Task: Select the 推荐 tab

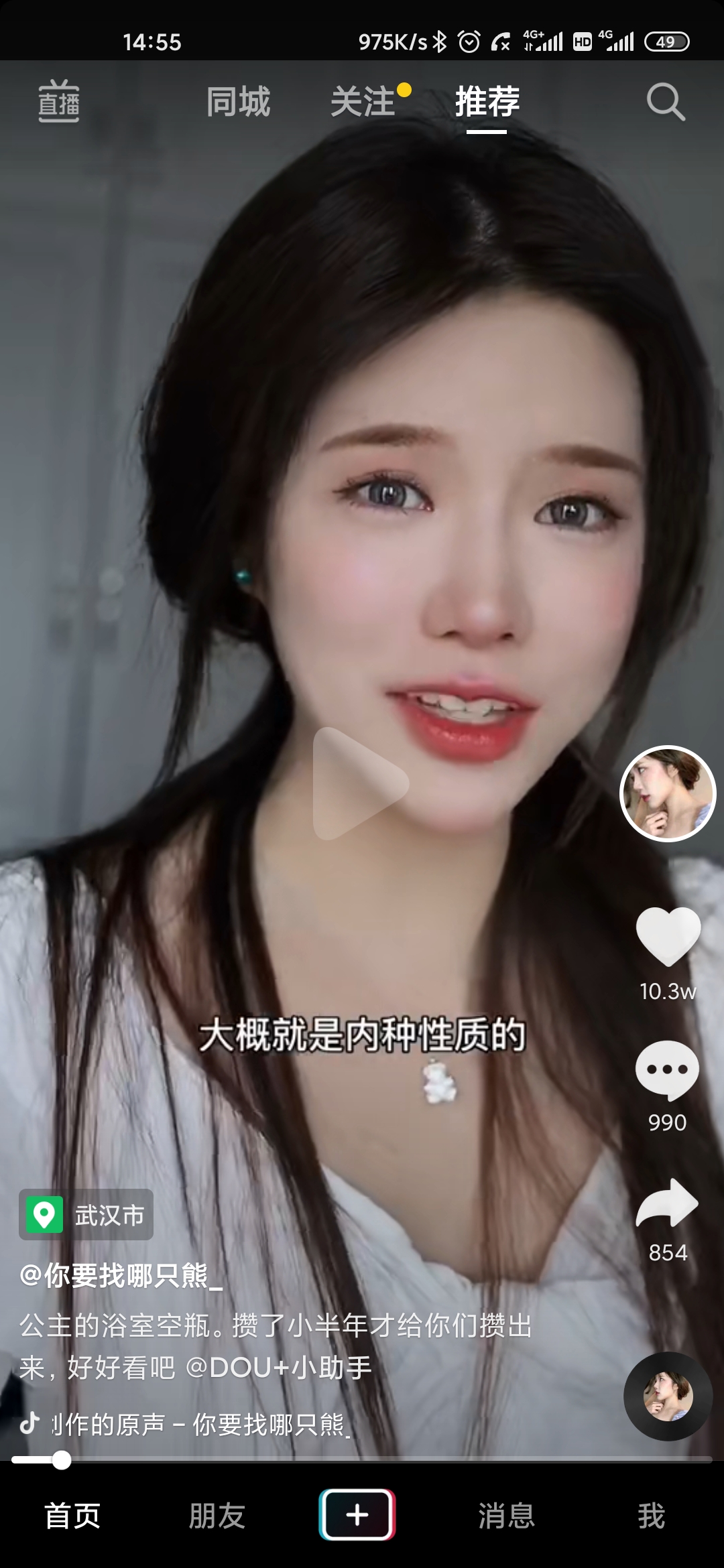Action: click(x=487, y=102)
